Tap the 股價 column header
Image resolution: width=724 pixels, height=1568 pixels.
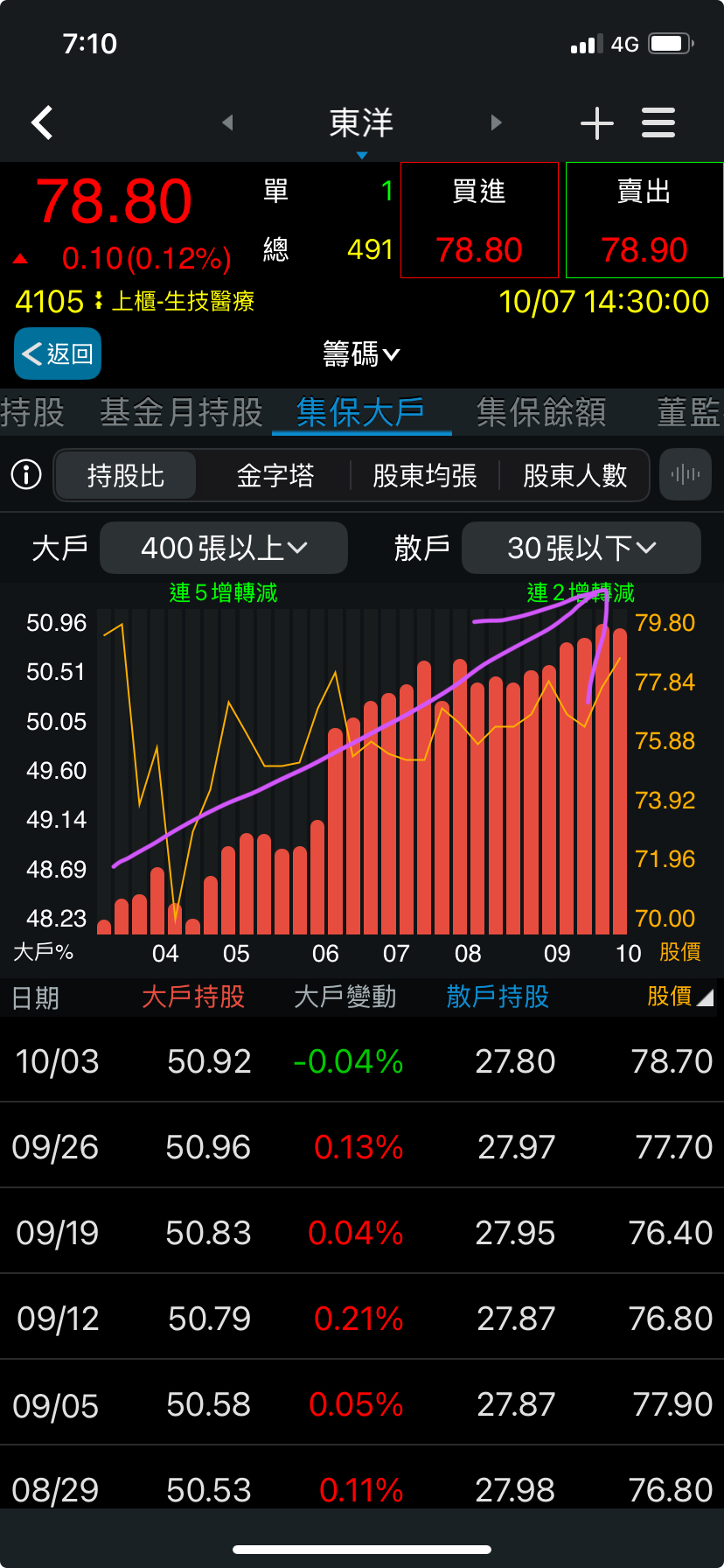(x=679, y=997)
